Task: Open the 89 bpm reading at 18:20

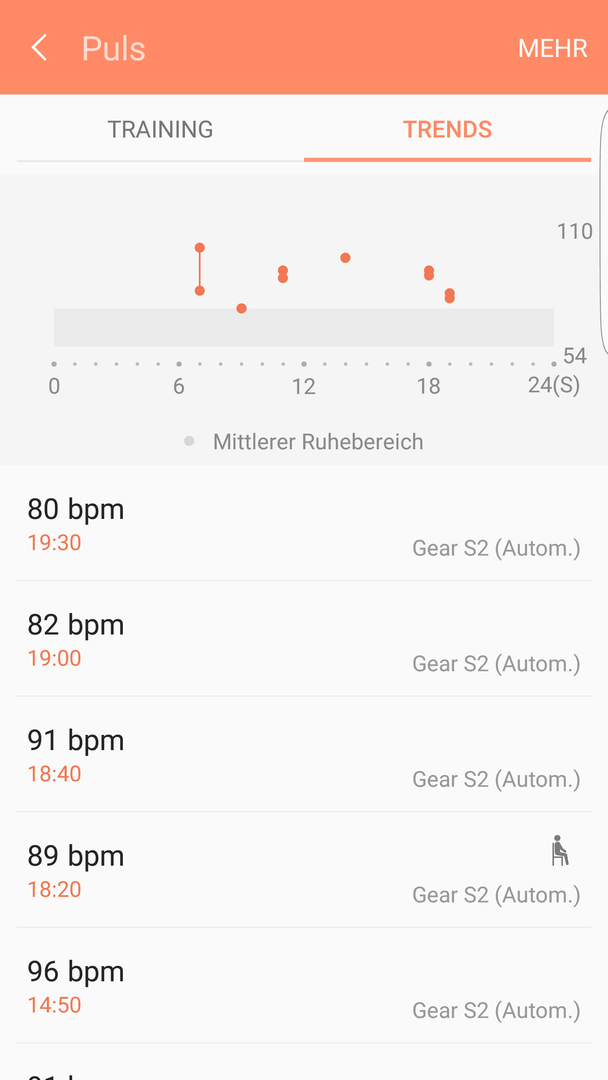Action: [304, 870]
